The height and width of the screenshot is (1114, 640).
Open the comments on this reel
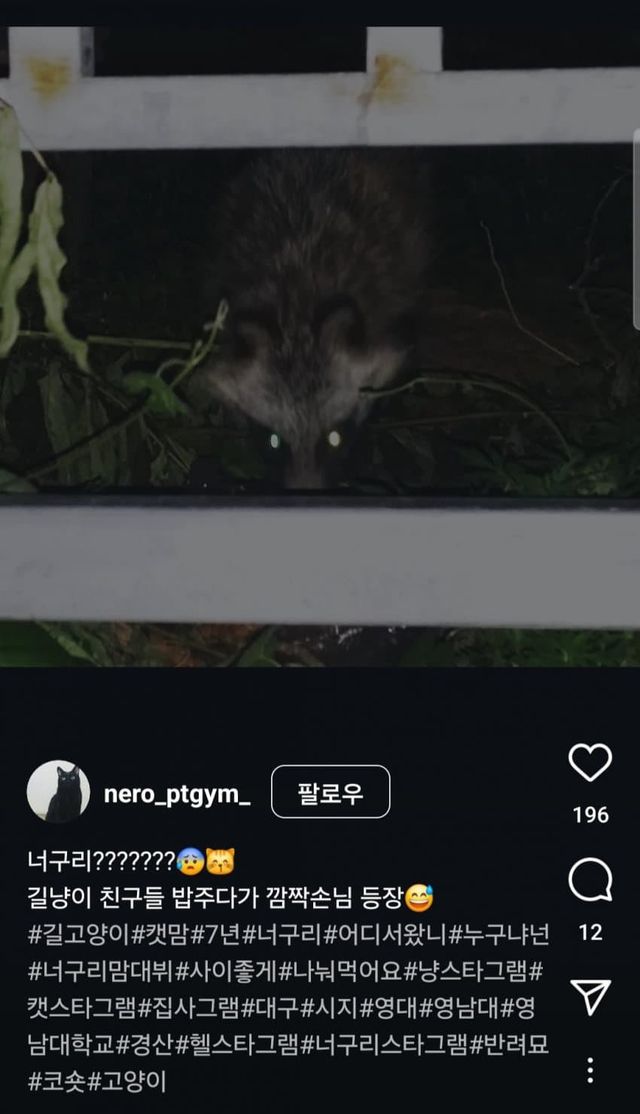click(590, 881)
